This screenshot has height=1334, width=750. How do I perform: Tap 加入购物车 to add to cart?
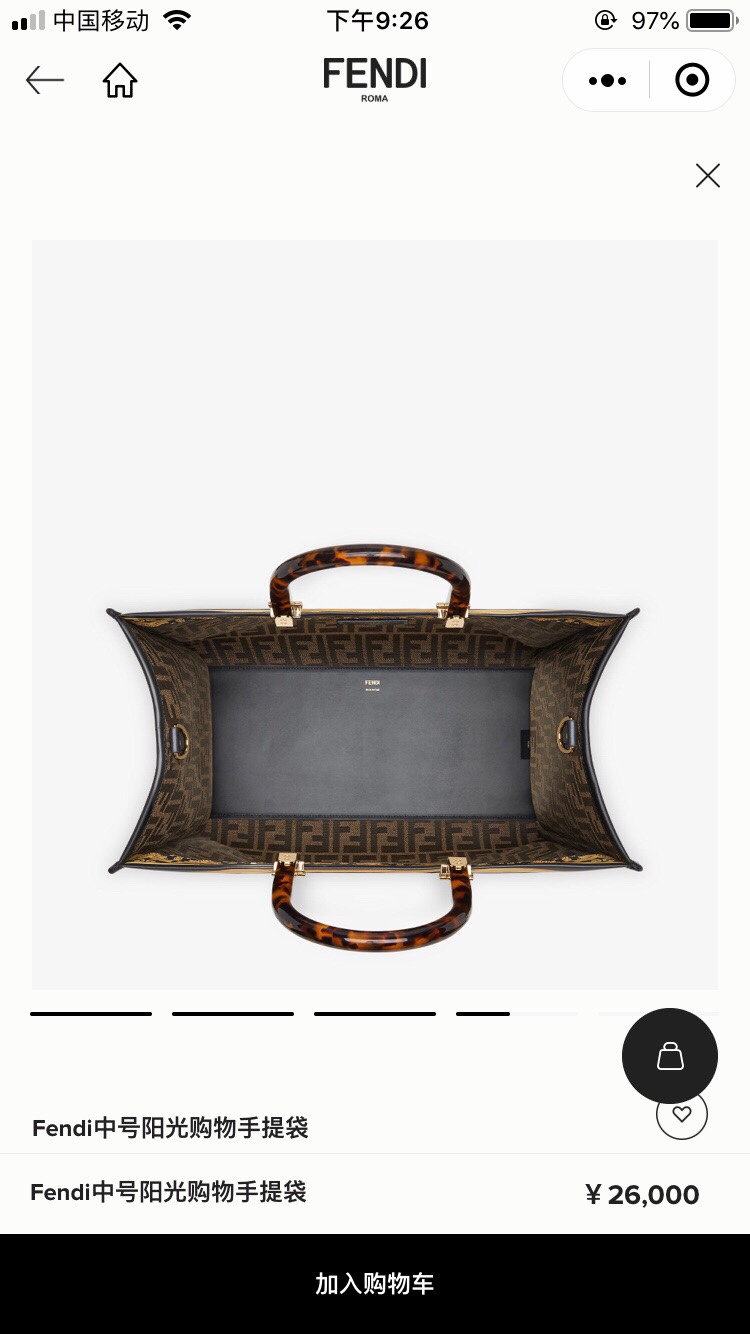pos(375,1284)
